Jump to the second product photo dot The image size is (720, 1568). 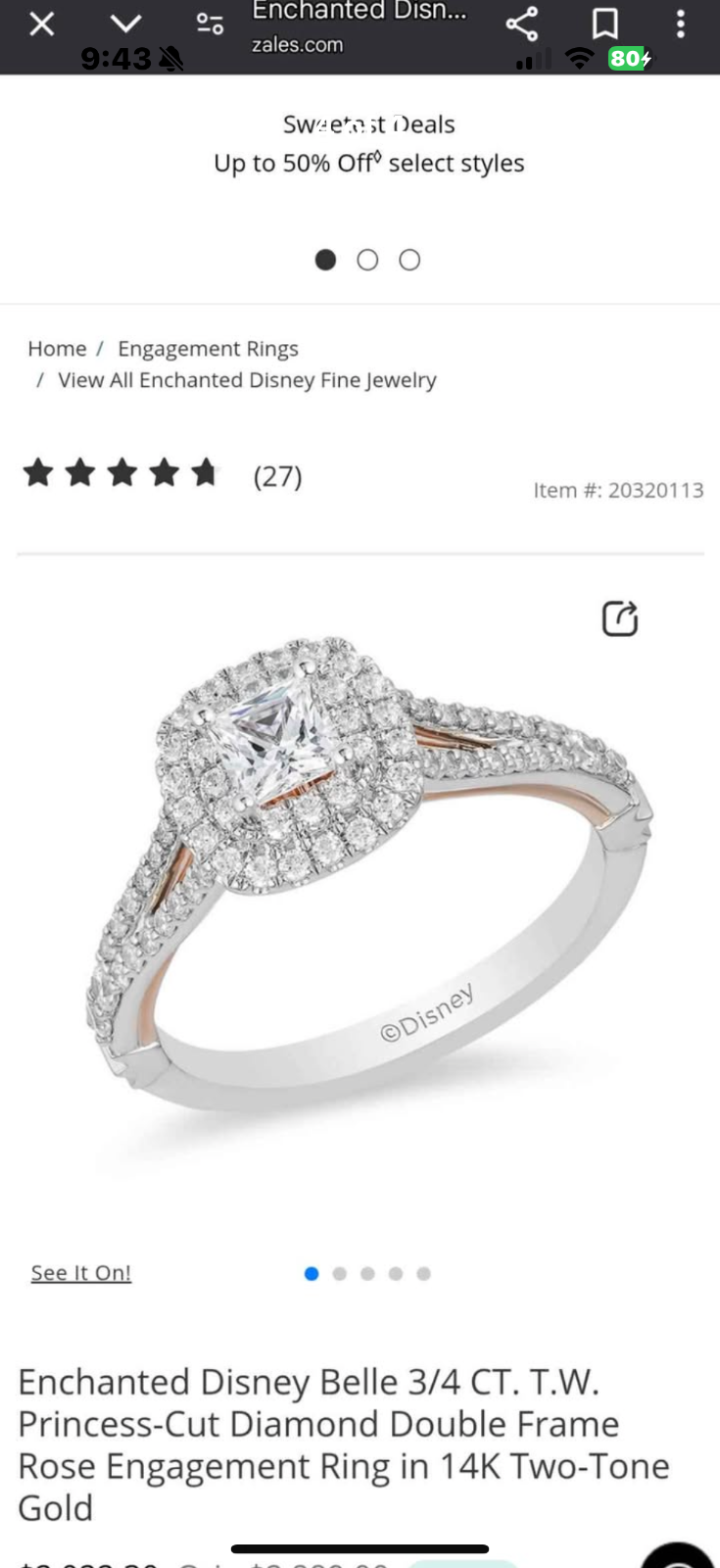pos(340,1274)
